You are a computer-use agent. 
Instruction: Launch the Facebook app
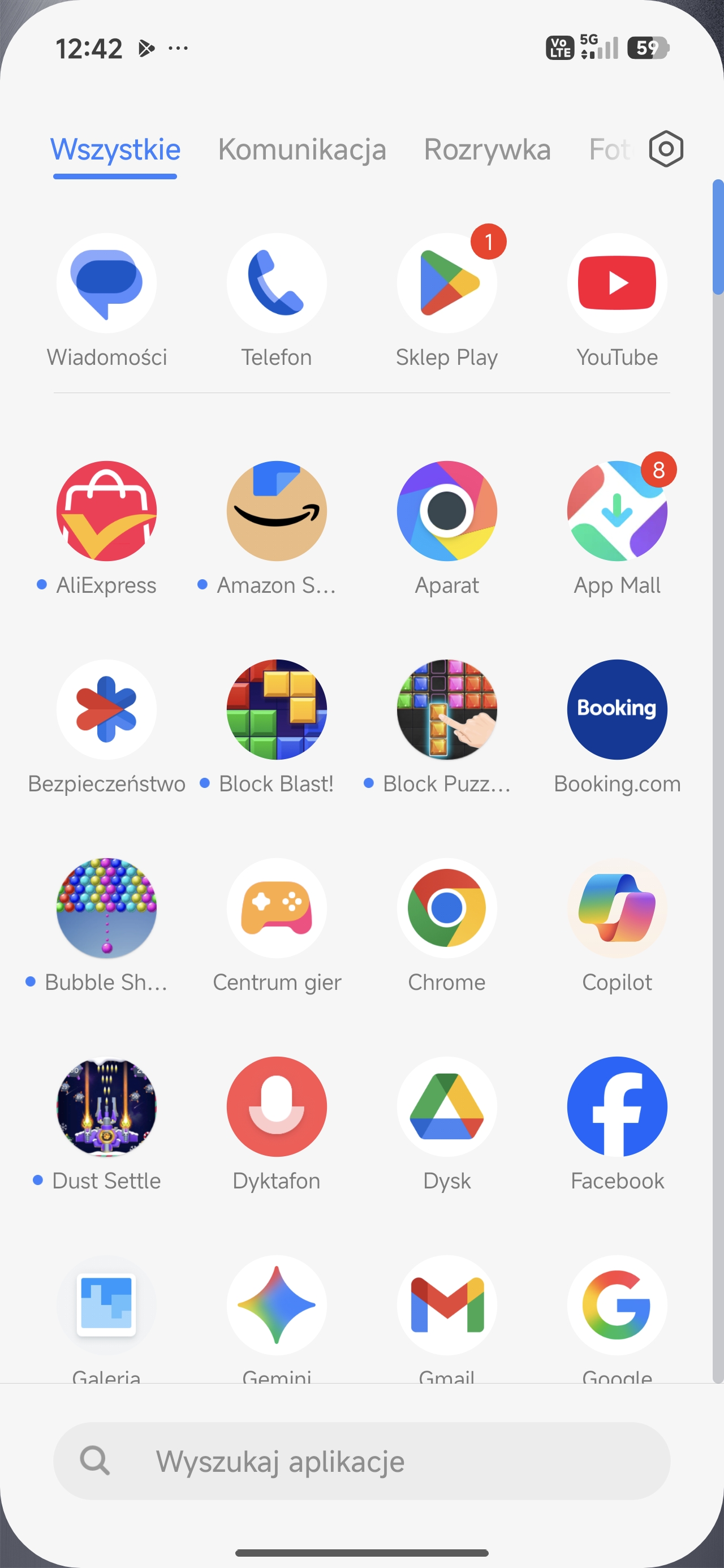[617, 1106]
